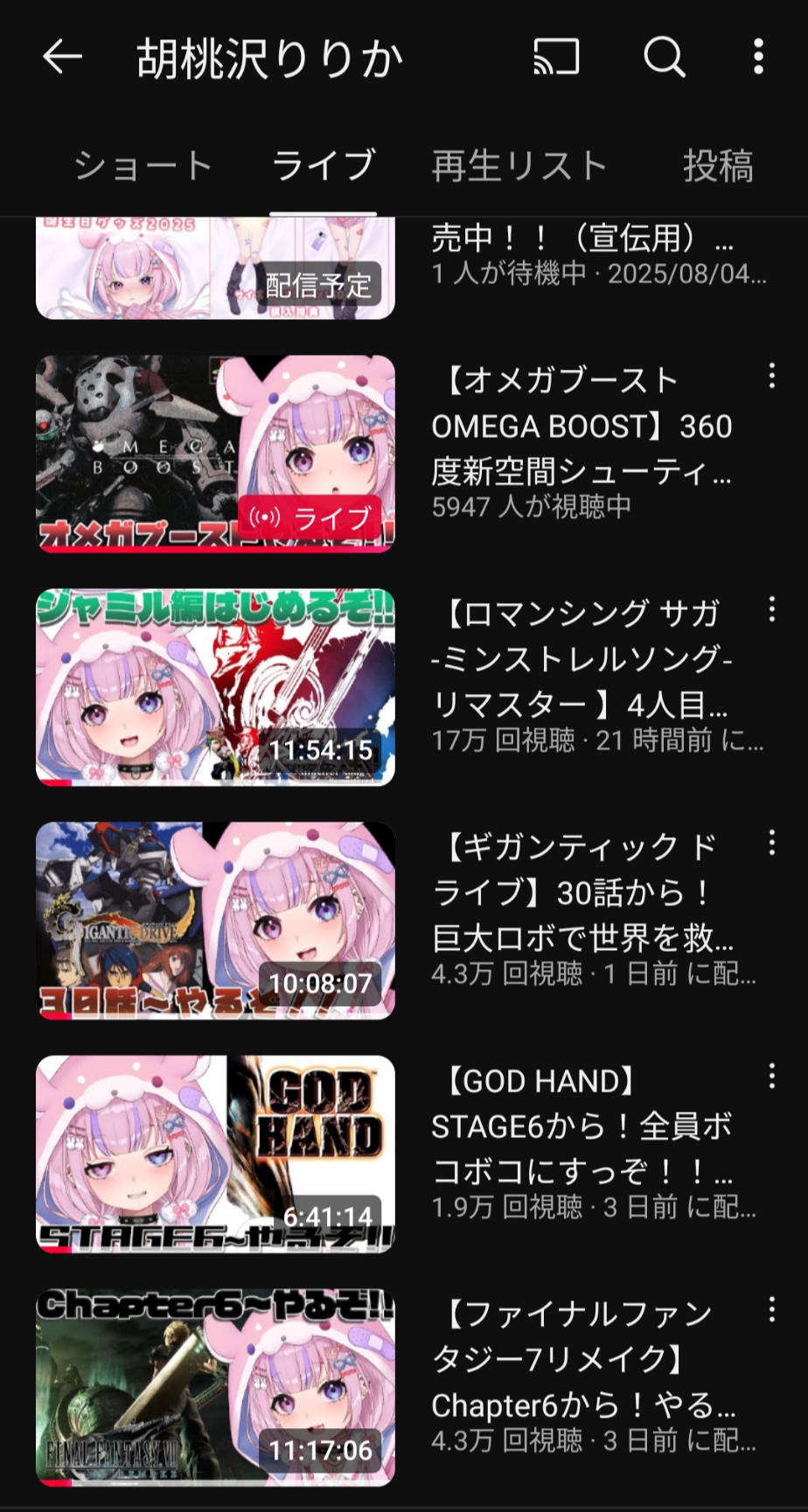808x1512 pixels.
Task: Switch to the 投稿 tab
Action: (718, 165)
